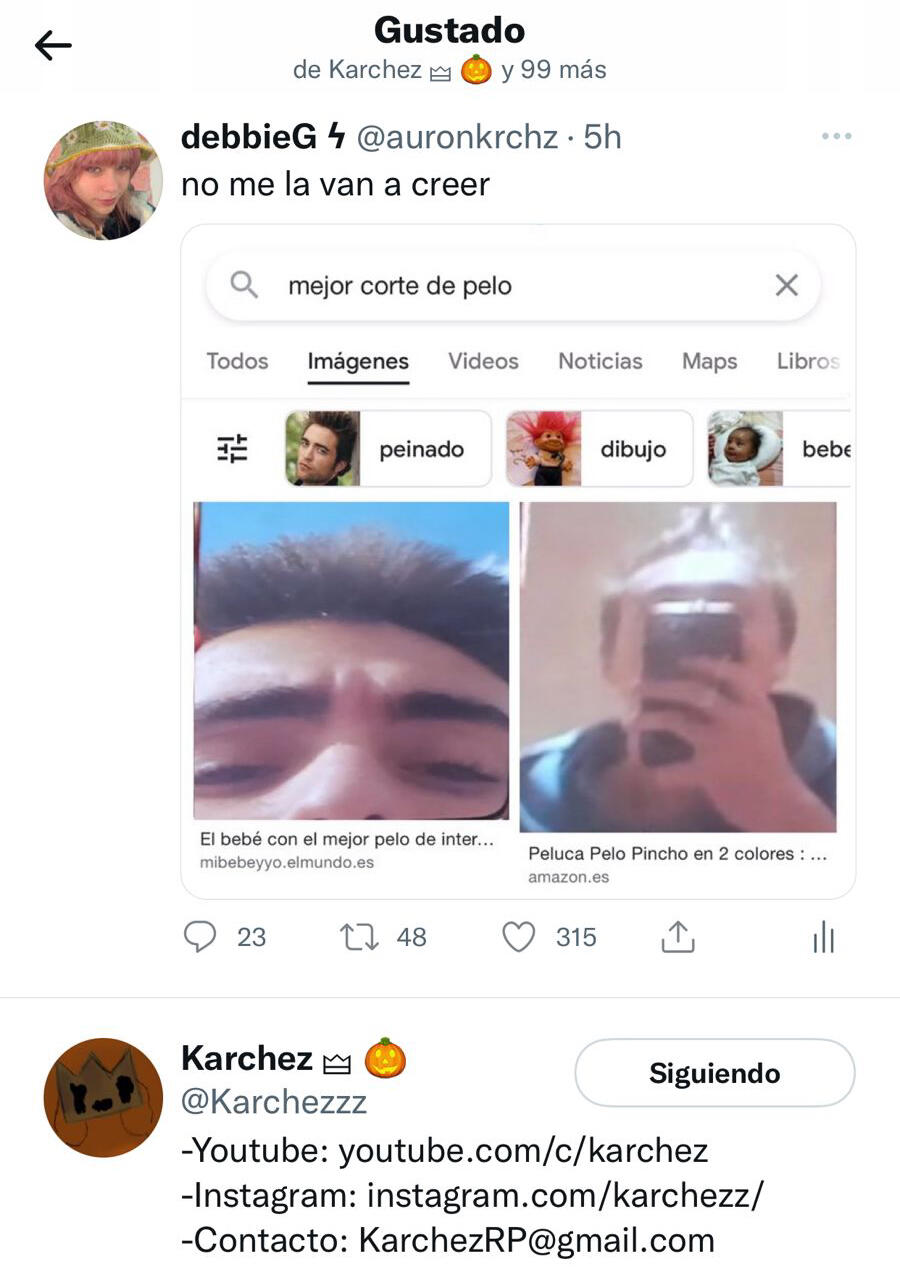Open the @auronkrchz handle
The image size is (900, 1282).
(457, 137)
